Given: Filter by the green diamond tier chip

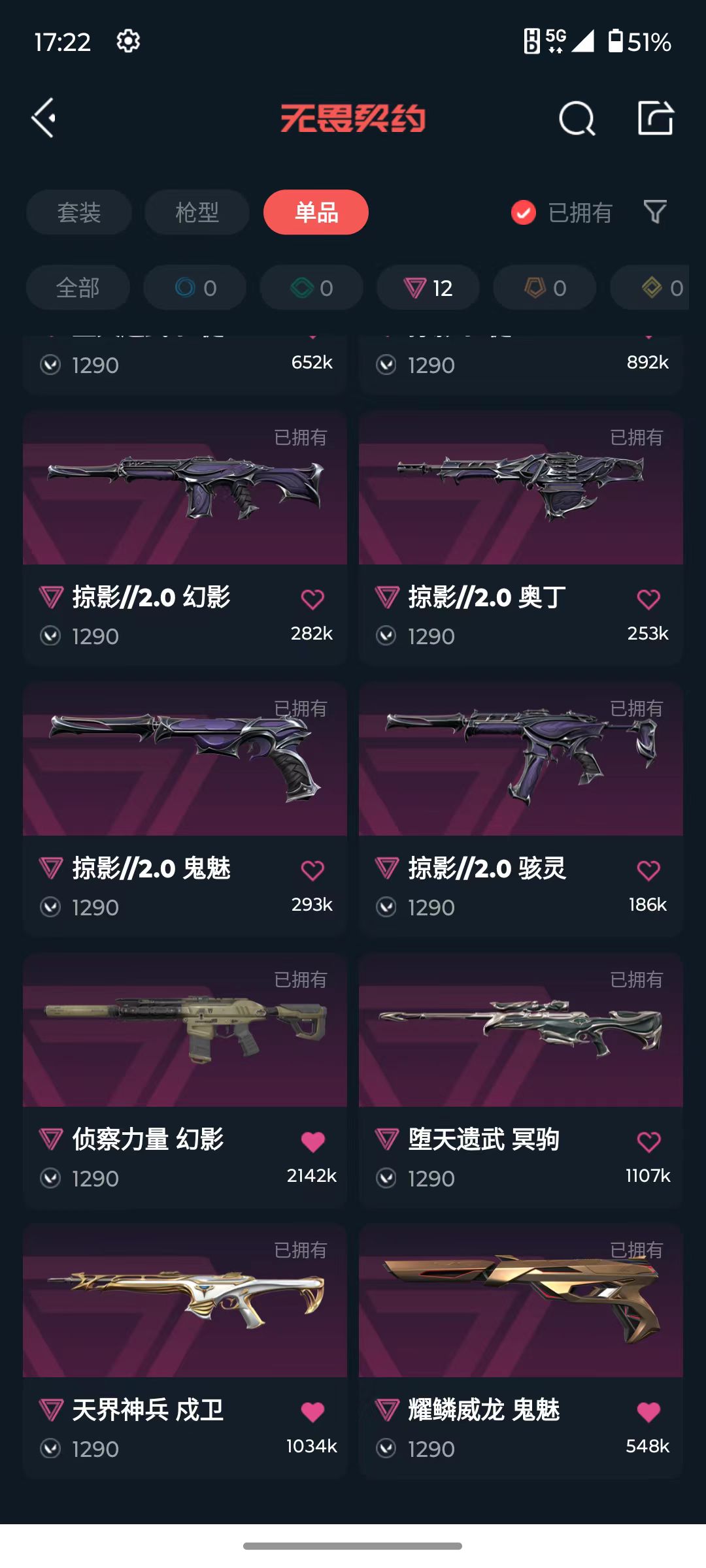Looking at the screenshot, I should pos(312,287).
